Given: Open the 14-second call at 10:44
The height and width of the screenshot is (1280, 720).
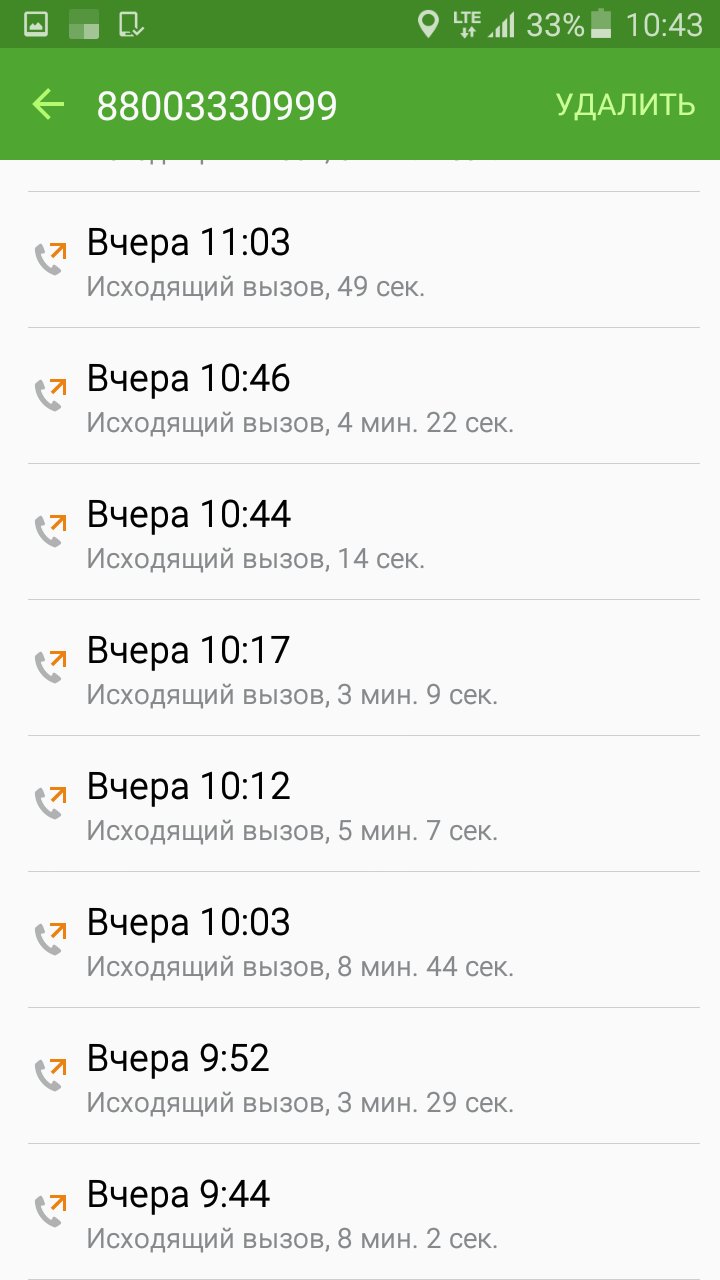Looking at the screenshot, I should tap(360, 532).
